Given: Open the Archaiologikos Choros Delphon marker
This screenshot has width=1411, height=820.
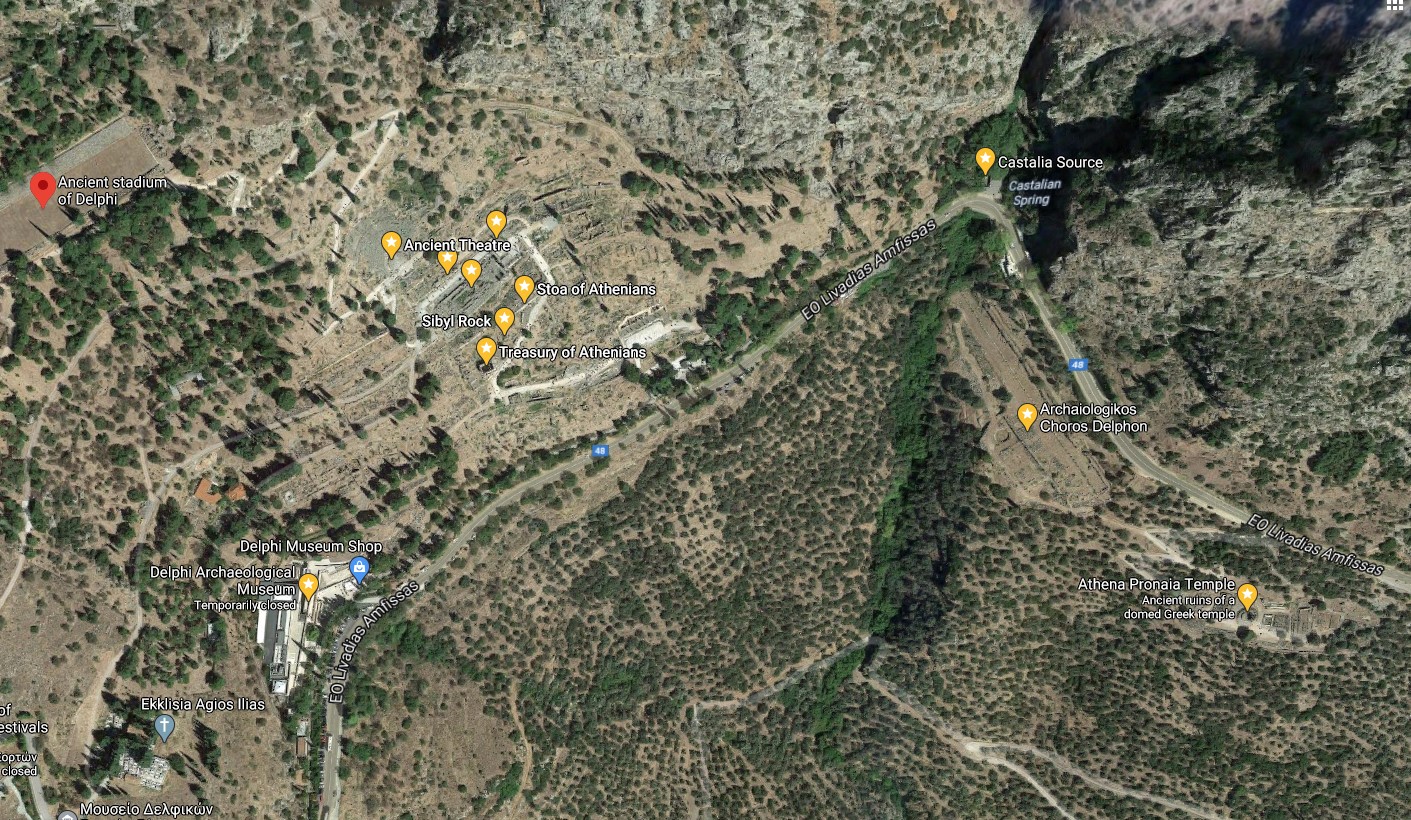Looking at the screenshot, I should point(1027,415).
